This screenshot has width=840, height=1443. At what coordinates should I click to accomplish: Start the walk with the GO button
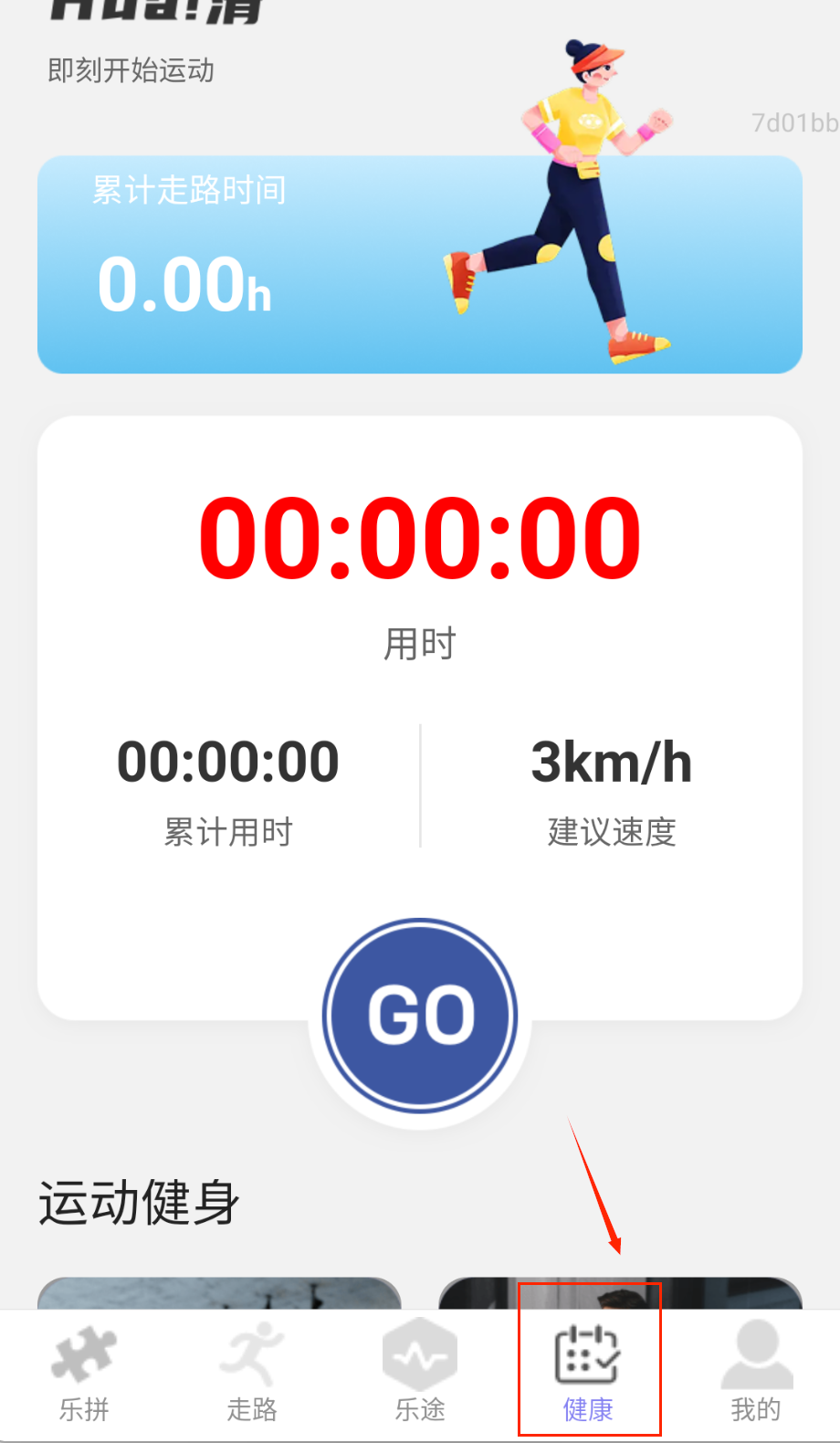(x=420, y=1016)
